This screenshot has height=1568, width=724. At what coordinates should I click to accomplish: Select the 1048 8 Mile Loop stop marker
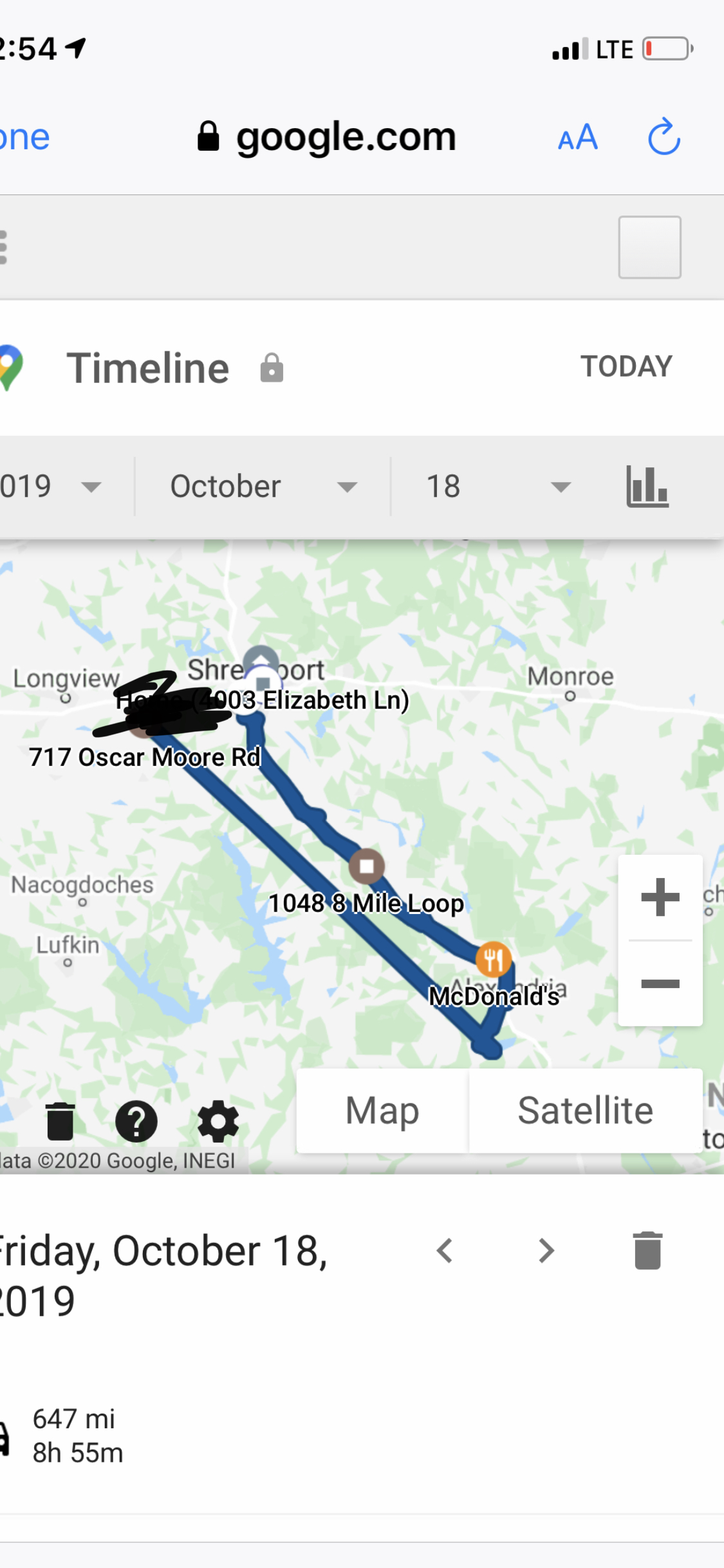point(367,866)
